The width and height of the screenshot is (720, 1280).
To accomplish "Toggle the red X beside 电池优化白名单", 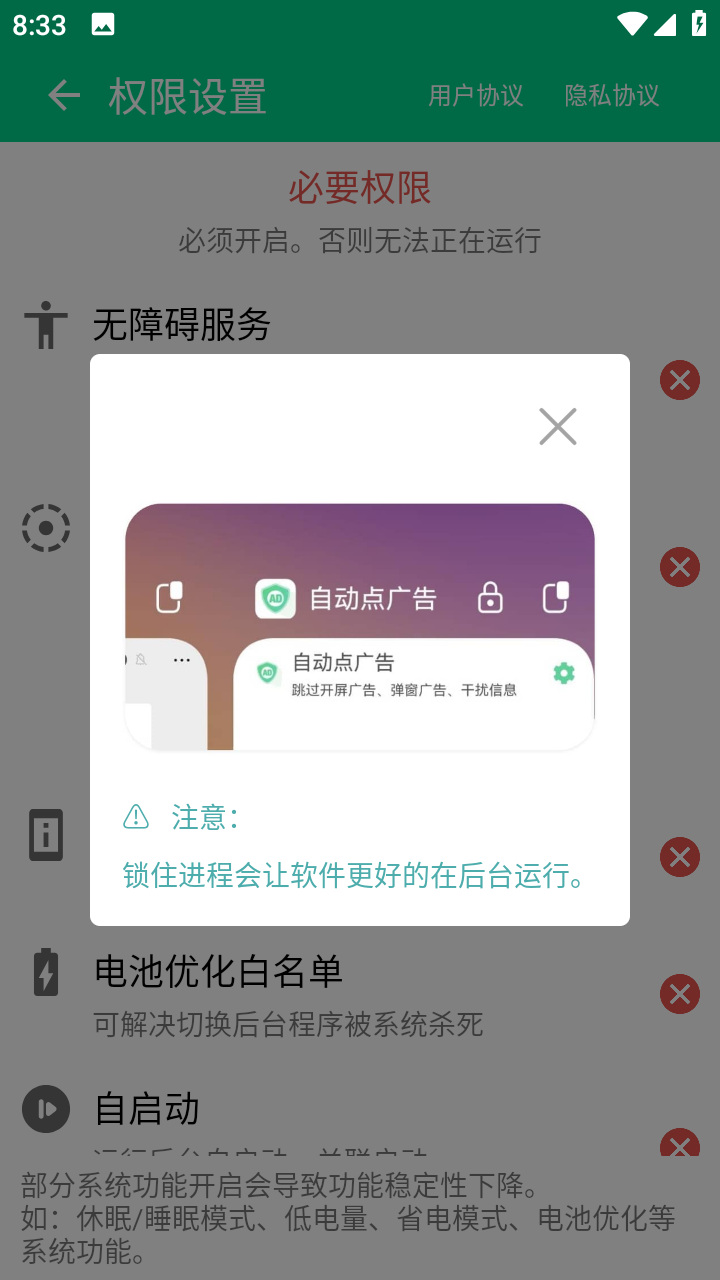I will (679, 994).
